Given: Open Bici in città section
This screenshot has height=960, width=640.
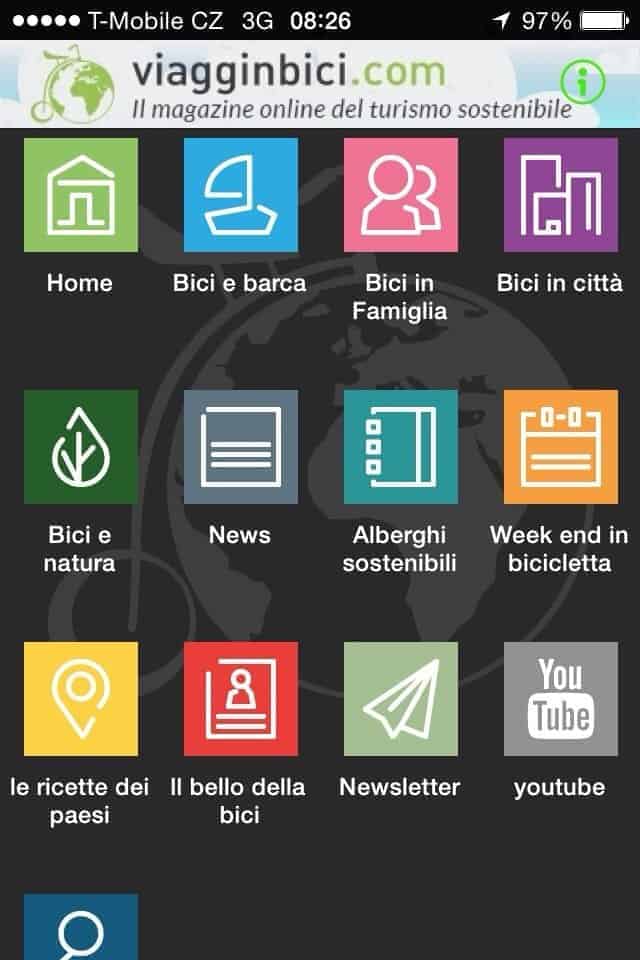Looking at the screenshot, I should tap(560, 195).
